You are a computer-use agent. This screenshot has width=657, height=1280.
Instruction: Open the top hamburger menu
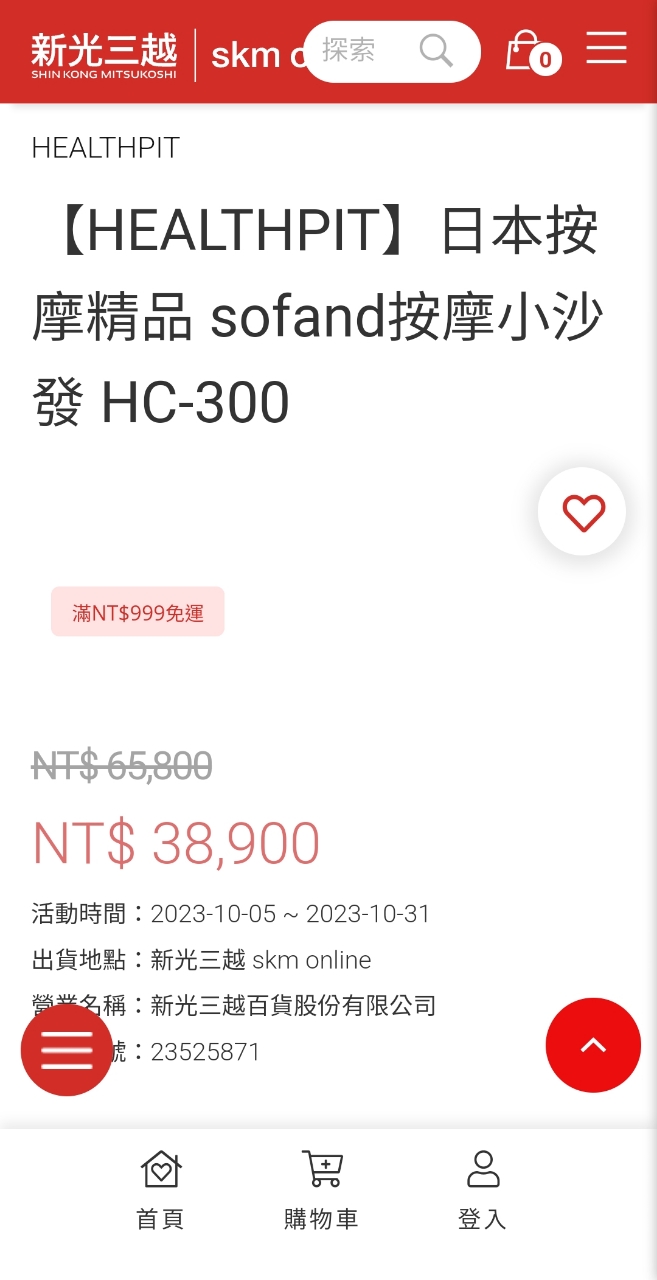(x=606, y=48)
